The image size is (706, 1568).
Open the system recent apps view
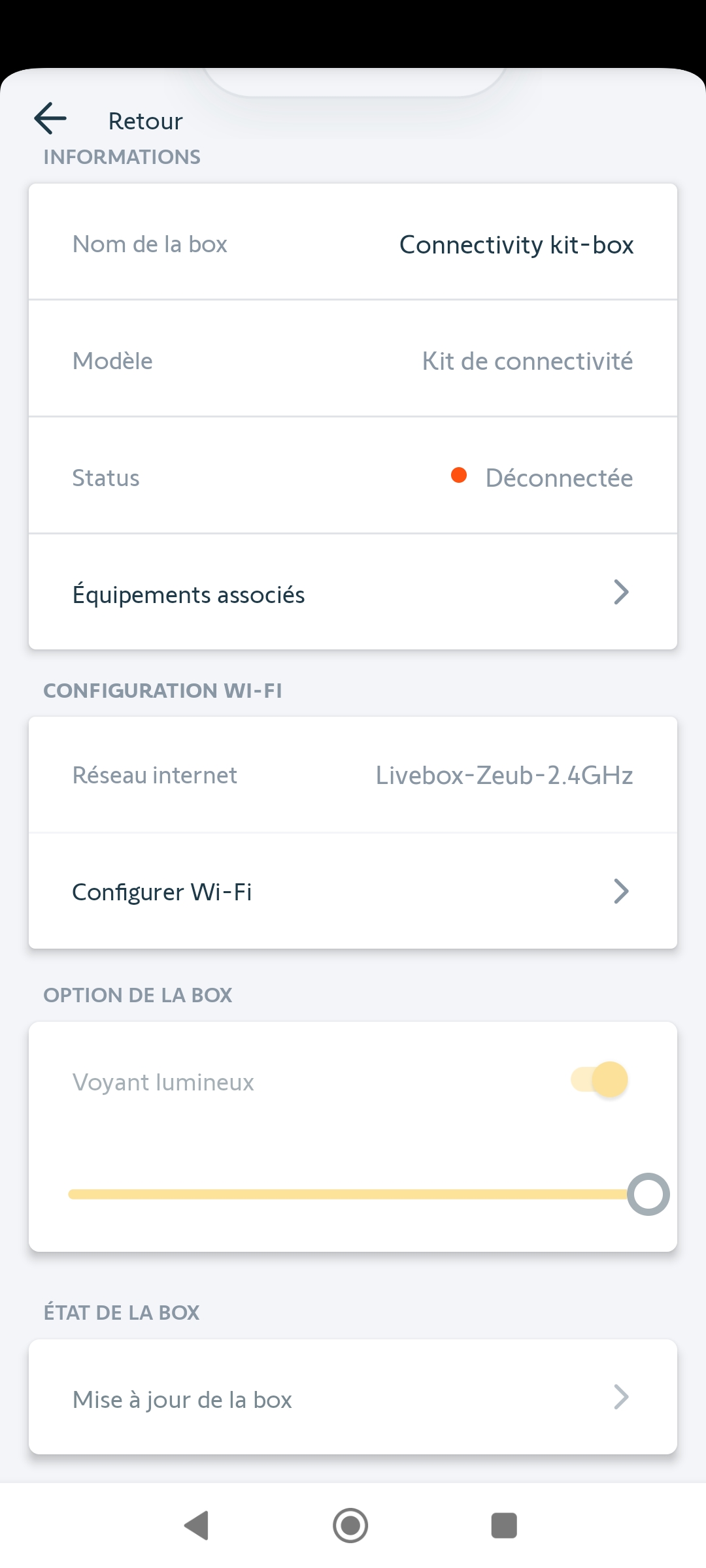pyautogui.click(x=503, y=1526)
